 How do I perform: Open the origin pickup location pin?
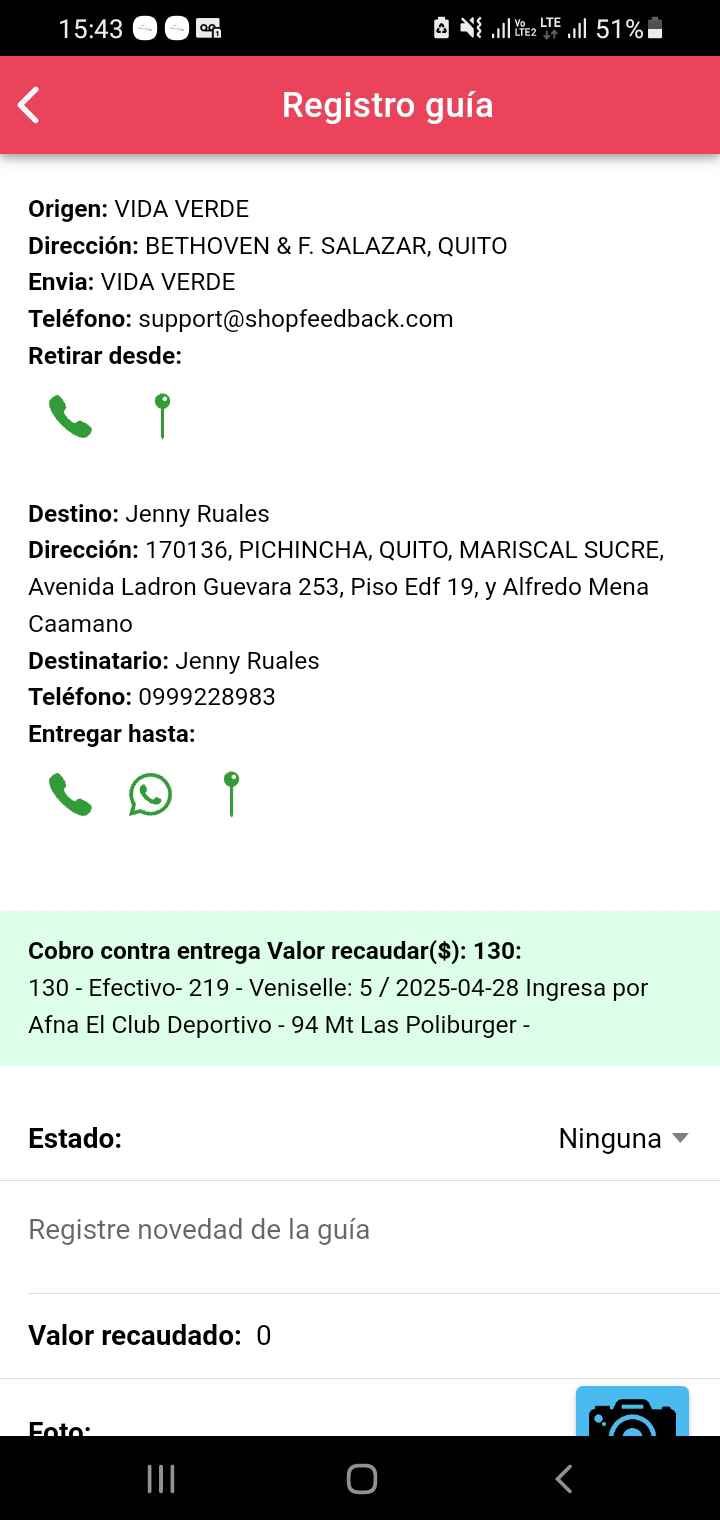point(162,416)
